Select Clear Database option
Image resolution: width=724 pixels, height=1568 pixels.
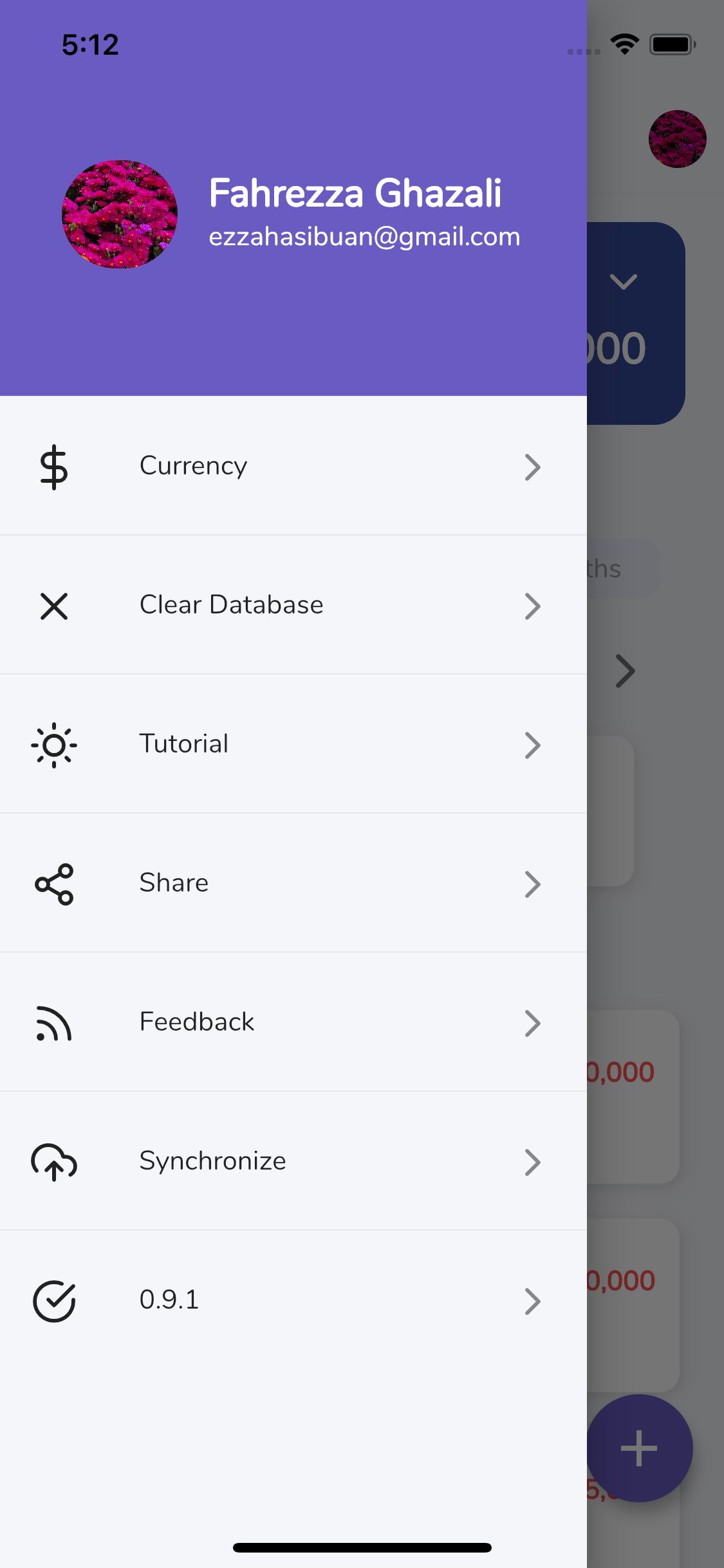click(293, 605)
